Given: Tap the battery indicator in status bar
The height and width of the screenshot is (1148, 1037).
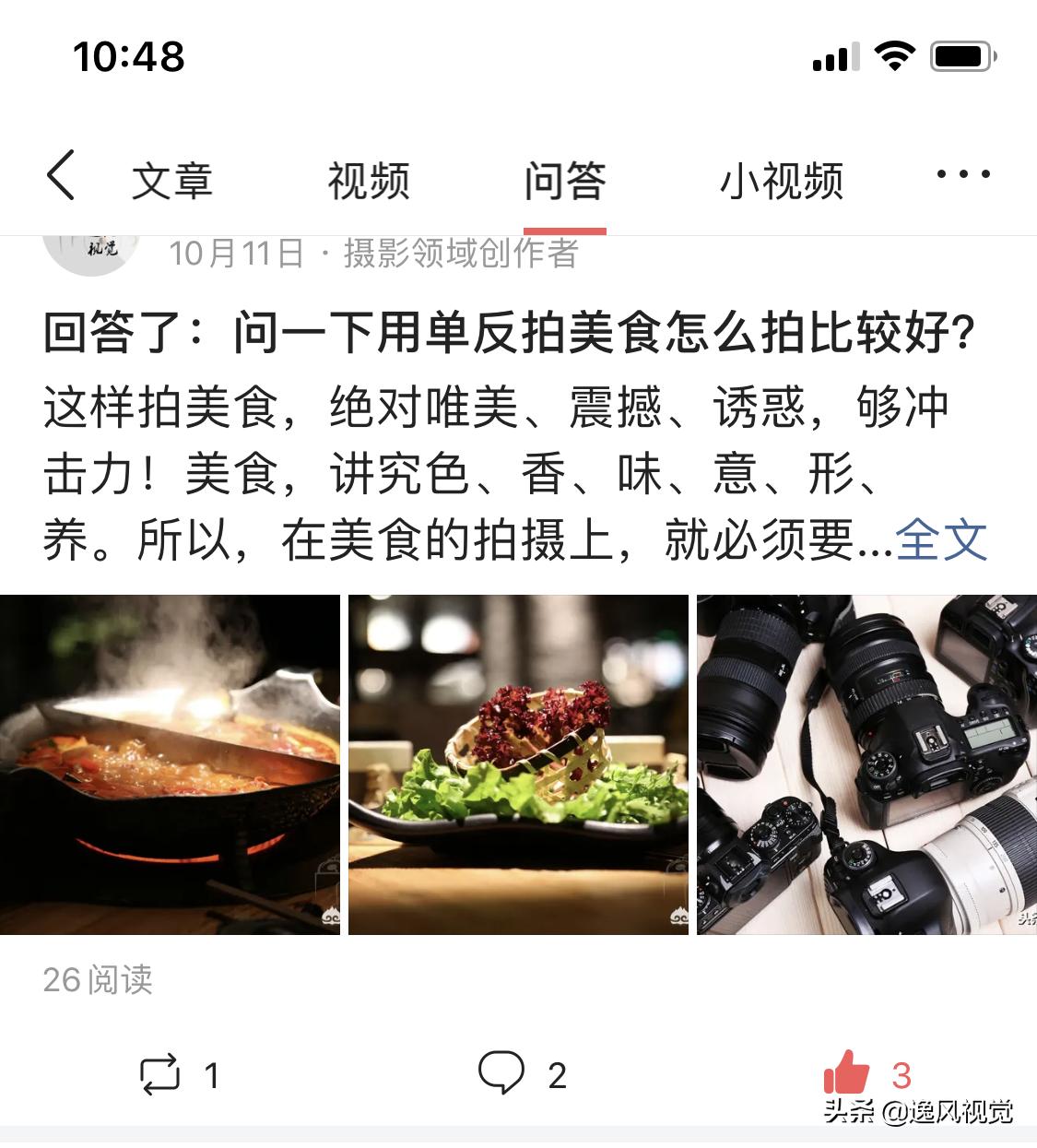Looking at the screenshot, I should tap(961, 57).
